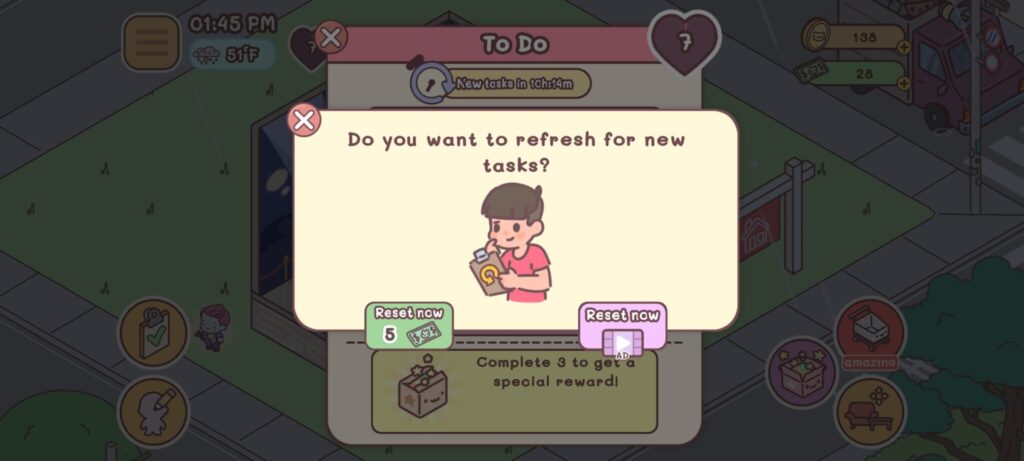Open the star gift box rewards

pyautogui.click(x=801, y=372)
